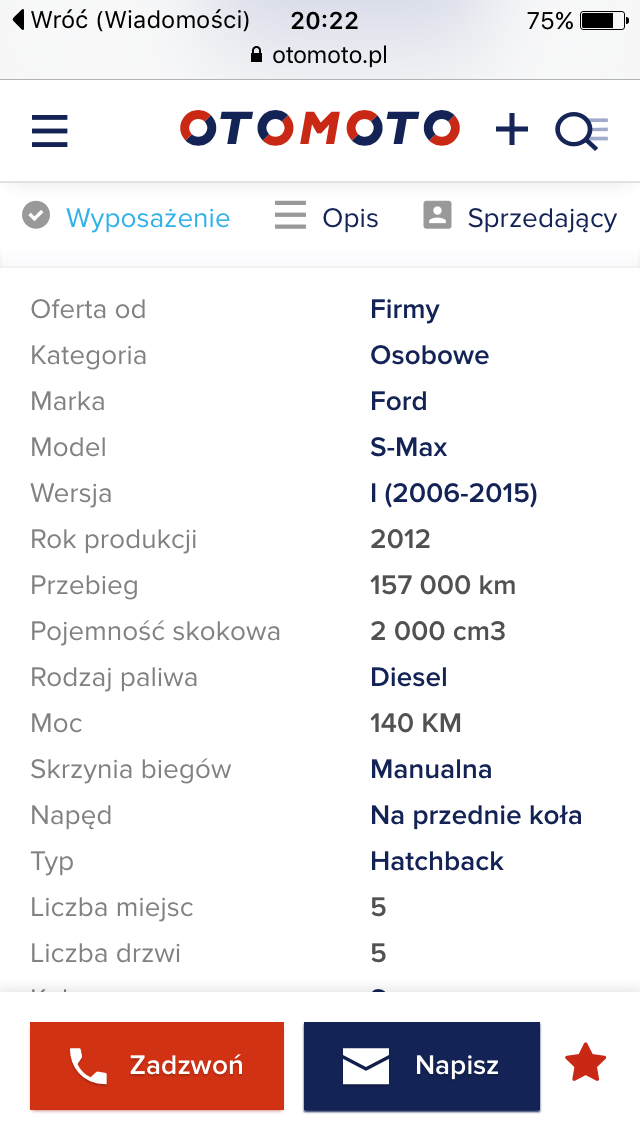Switch to the Wyposażenie section
This screenshot has width=640, height=1136.
coord(126,217)
